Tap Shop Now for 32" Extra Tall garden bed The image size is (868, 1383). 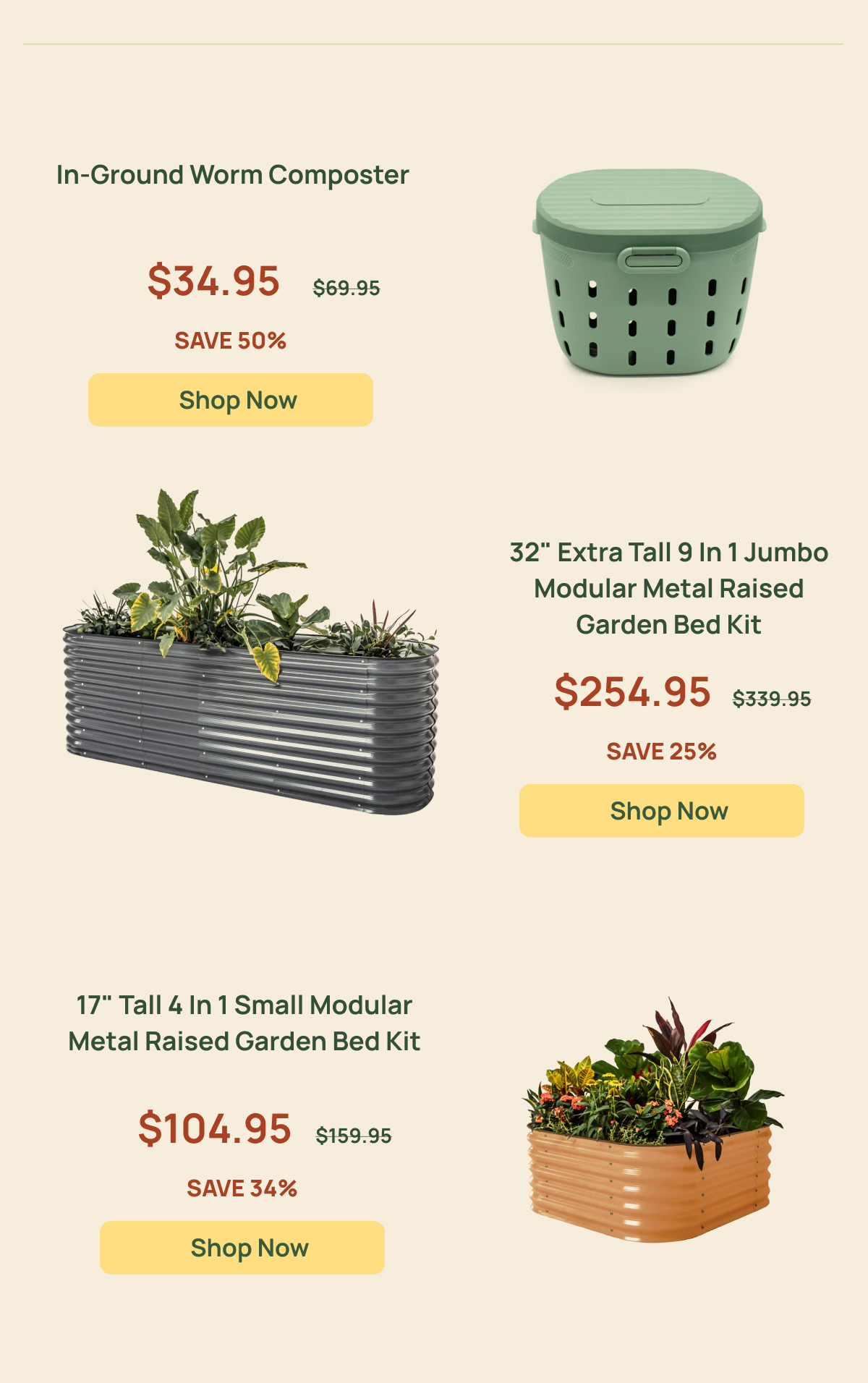tap(661, 811)
